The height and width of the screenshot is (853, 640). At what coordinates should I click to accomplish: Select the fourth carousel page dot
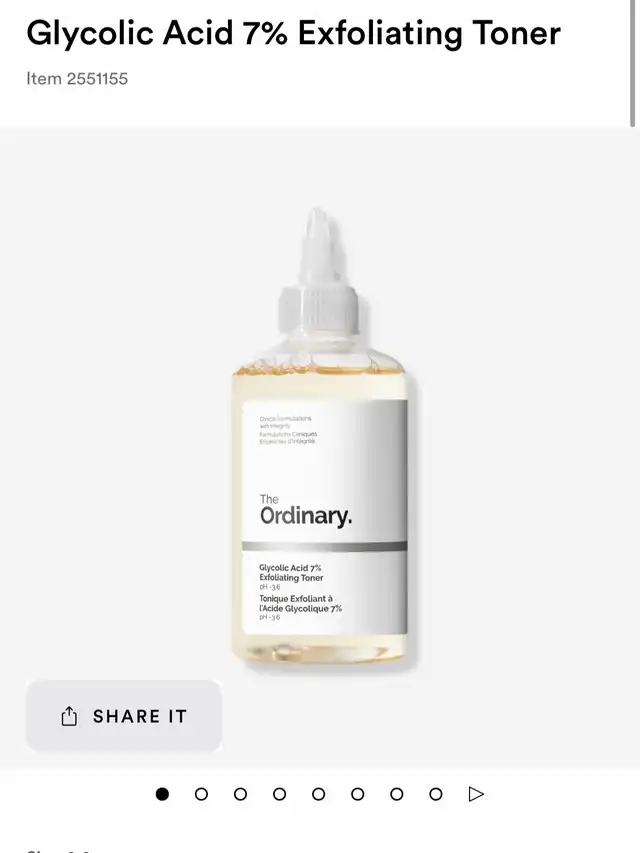[x=279, y=794]
